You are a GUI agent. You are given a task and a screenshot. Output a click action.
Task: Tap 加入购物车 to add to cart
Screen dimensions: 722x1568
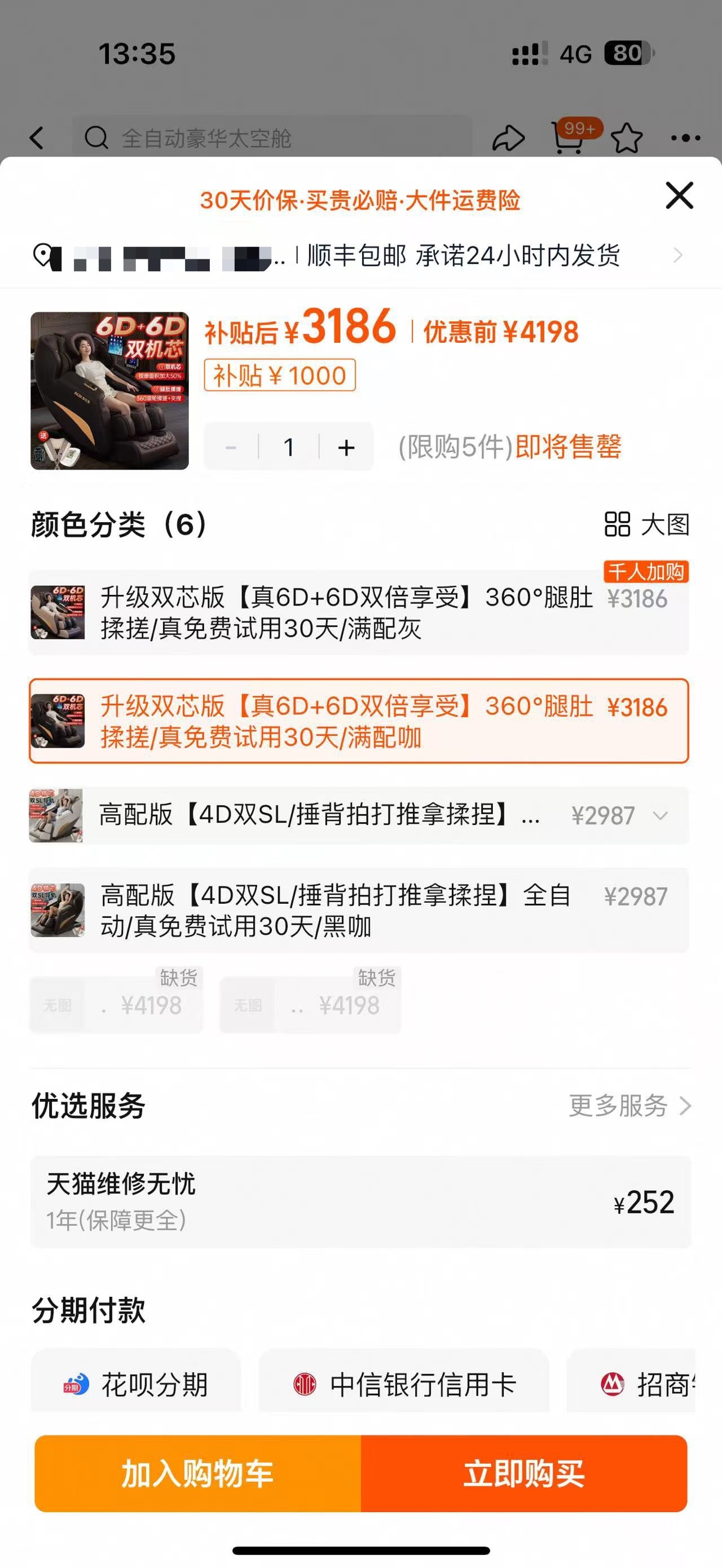click(x=198, y=1473)
